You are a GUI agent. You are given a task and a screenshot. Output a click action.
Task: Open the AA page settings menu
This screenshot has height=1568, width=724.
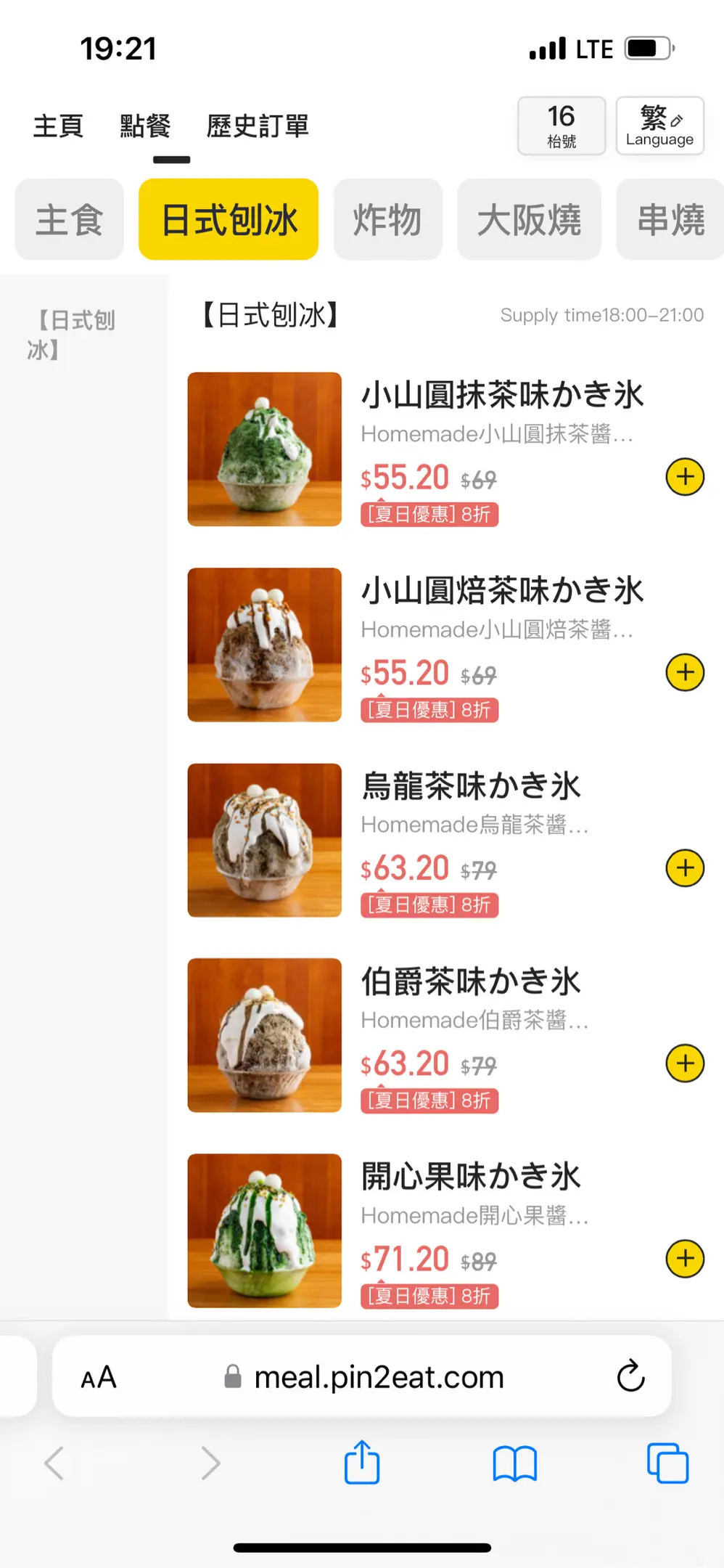[x=99, y=1377]
